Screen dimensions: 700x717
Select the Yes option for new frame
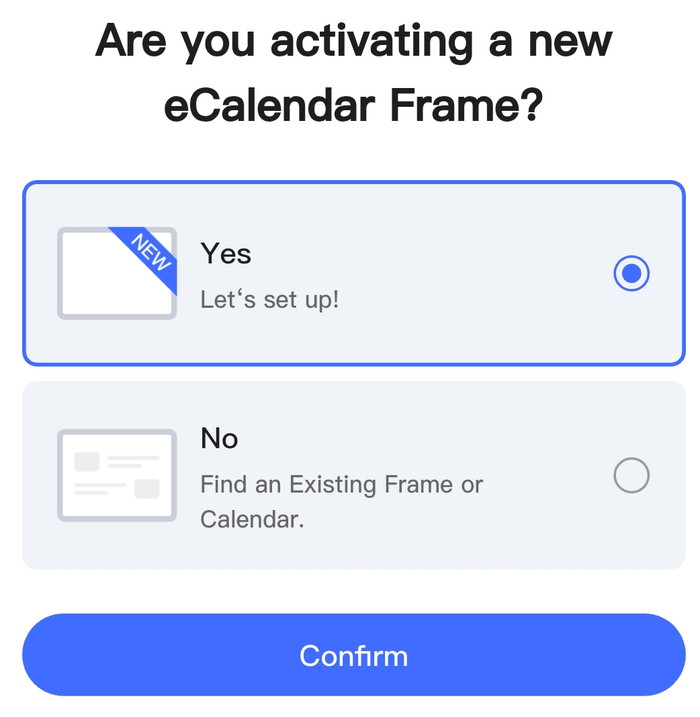(630, 273)
